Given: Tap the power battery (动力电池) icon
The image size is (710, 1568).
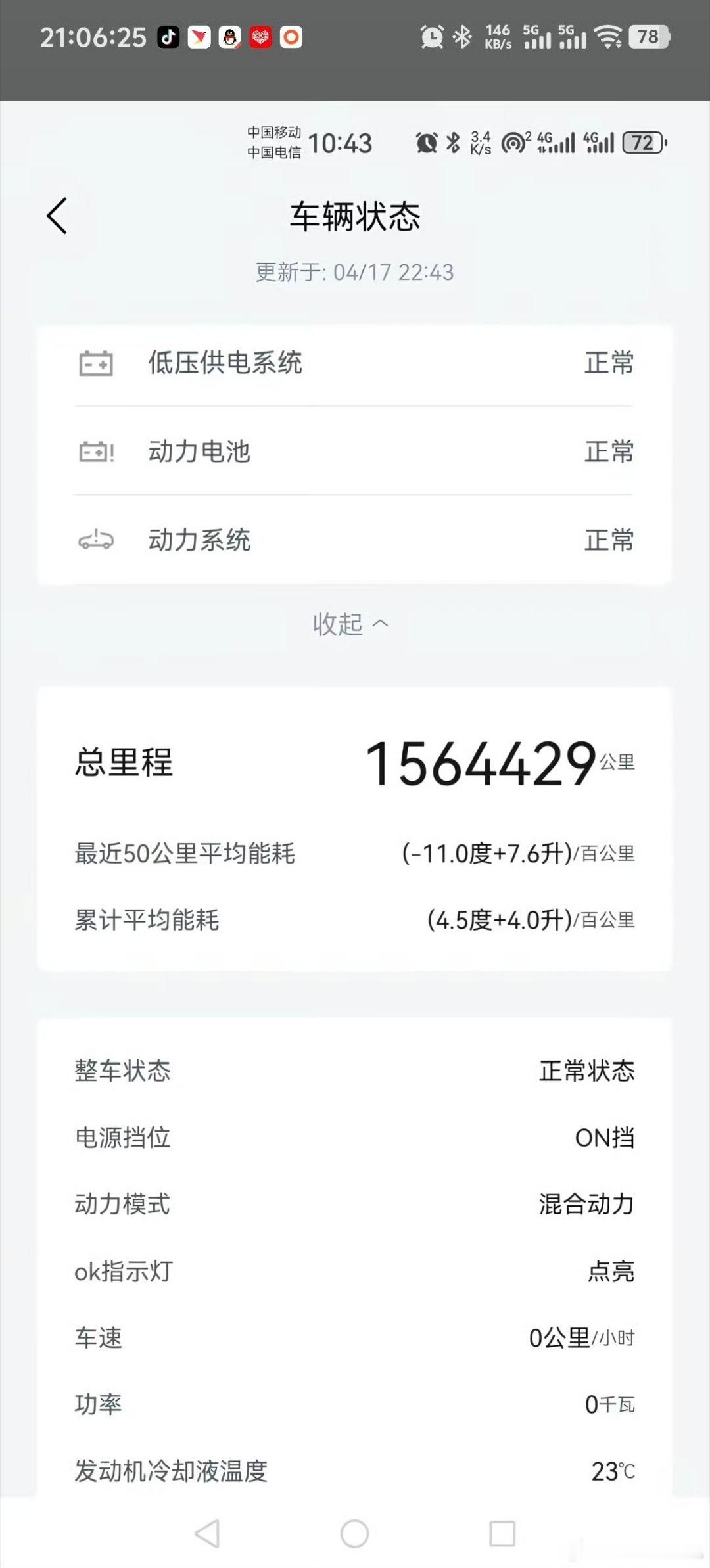Looking at the screenshot, I should click(97, 451).
